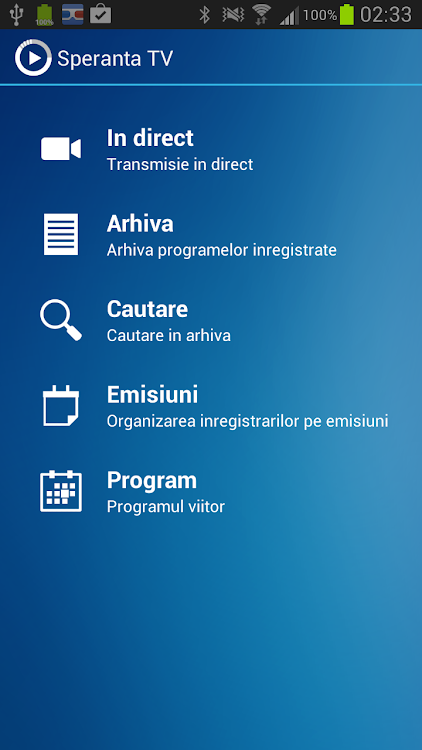422x750 pixels.
Task: Select Cautare to search the archive
Action: [x=211, y=320]
